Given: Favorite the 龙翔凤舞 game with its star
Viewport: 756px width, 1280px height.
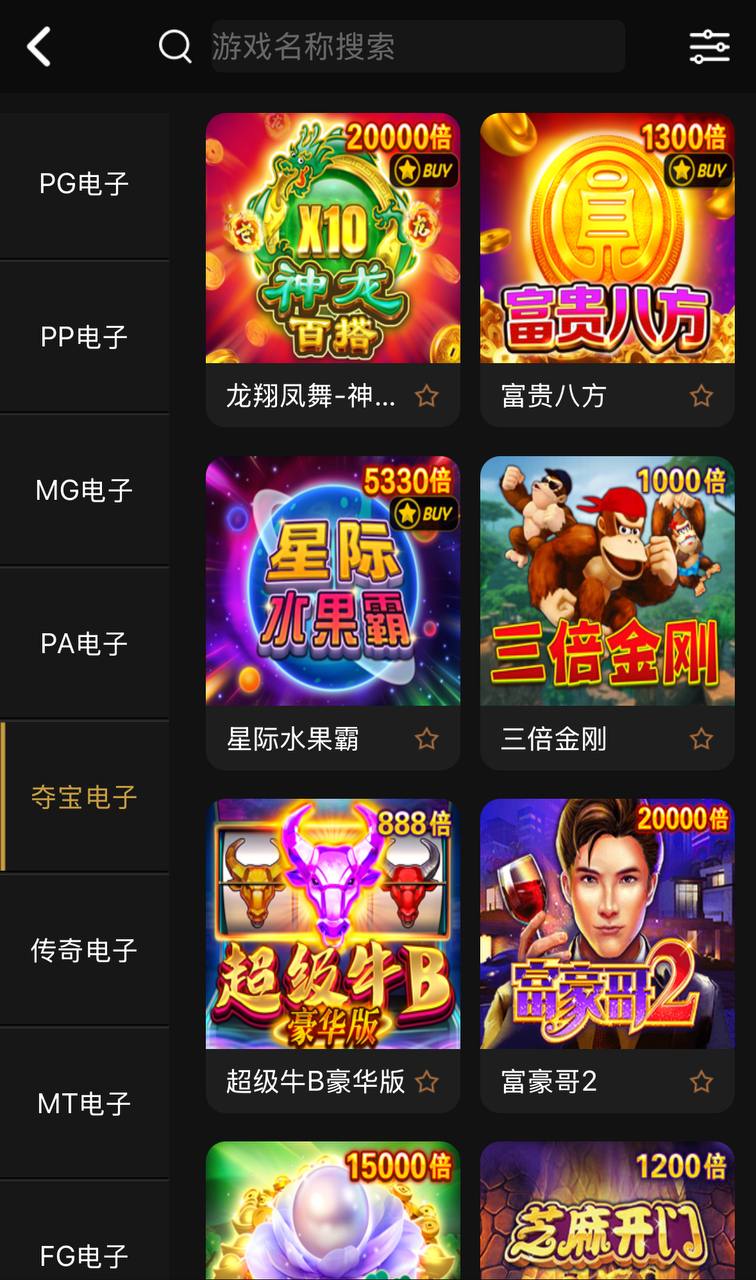Looking at the screenshot, I should tap(427, 396).
